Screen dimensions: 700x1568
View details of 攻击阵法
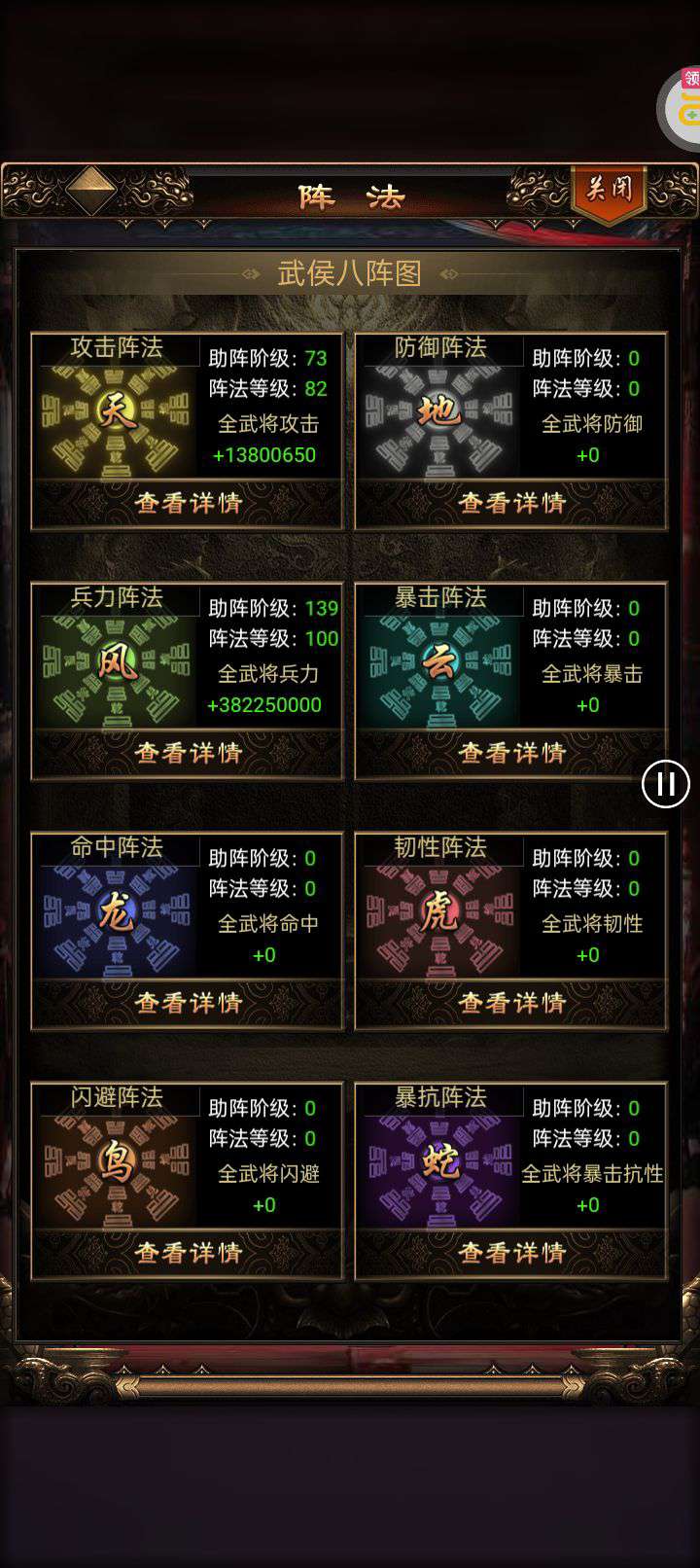pos(188,503)
